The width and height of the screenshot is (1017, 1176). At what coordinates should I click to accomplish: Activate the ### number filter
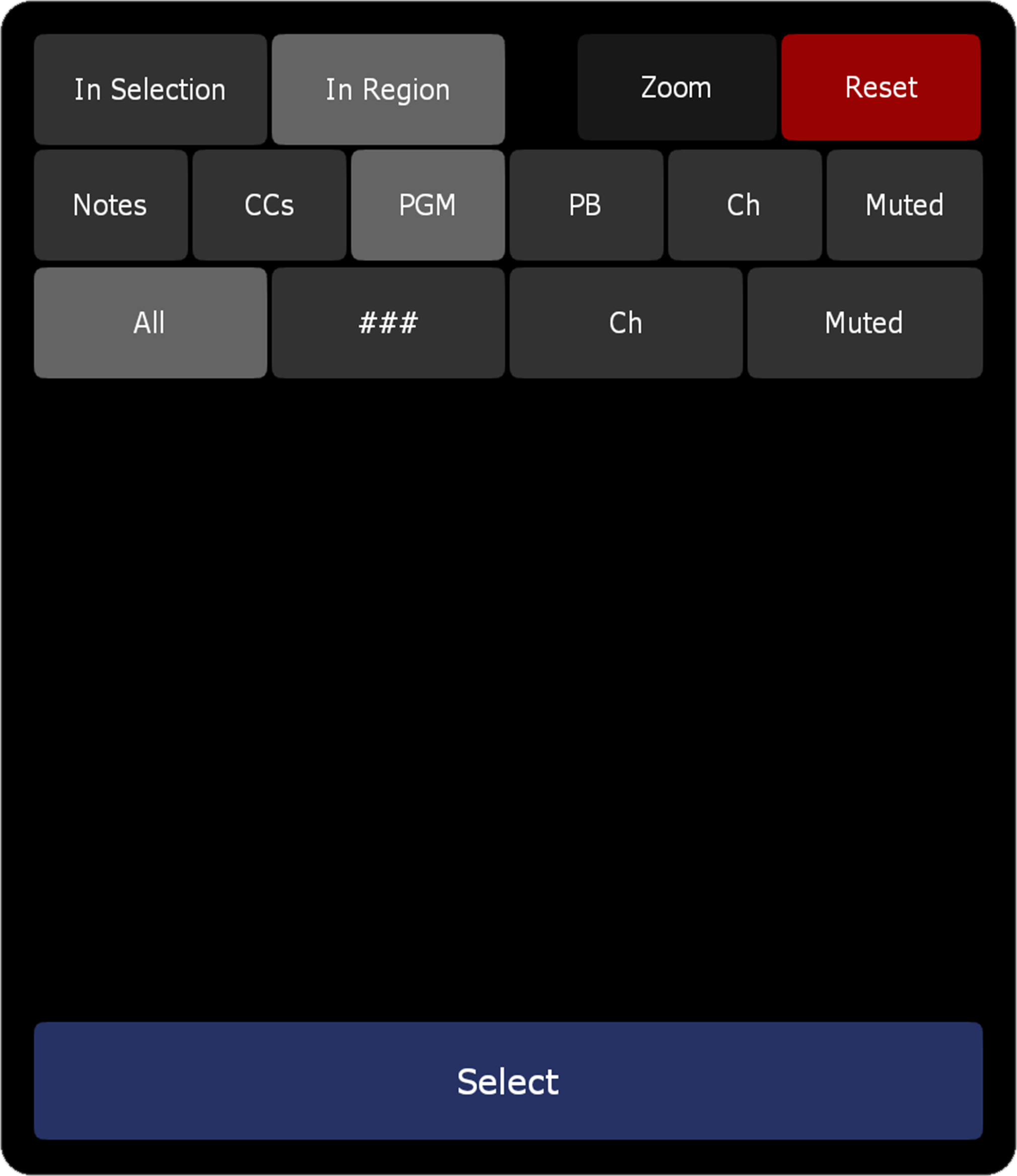tap(388, 323)
